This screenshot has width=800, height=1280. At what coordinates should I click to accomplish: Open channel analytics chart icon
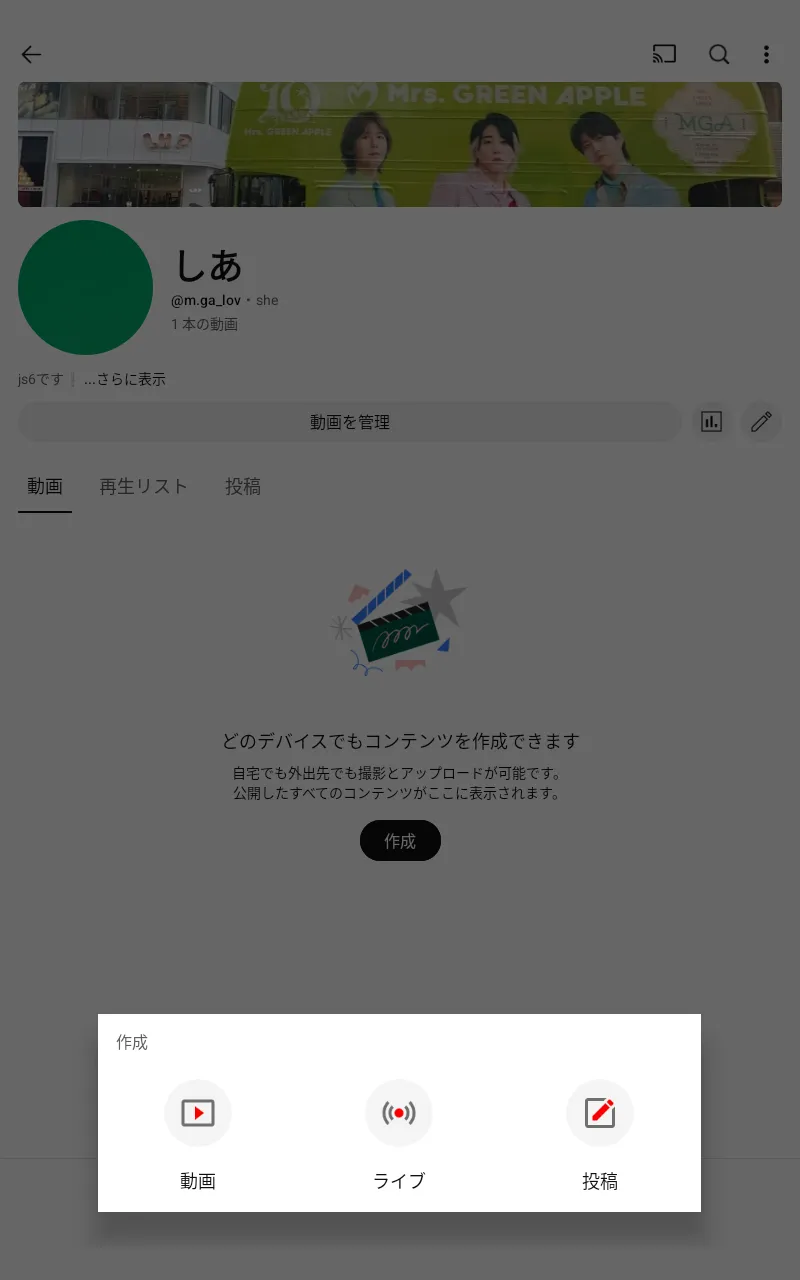tap(711, 422)
